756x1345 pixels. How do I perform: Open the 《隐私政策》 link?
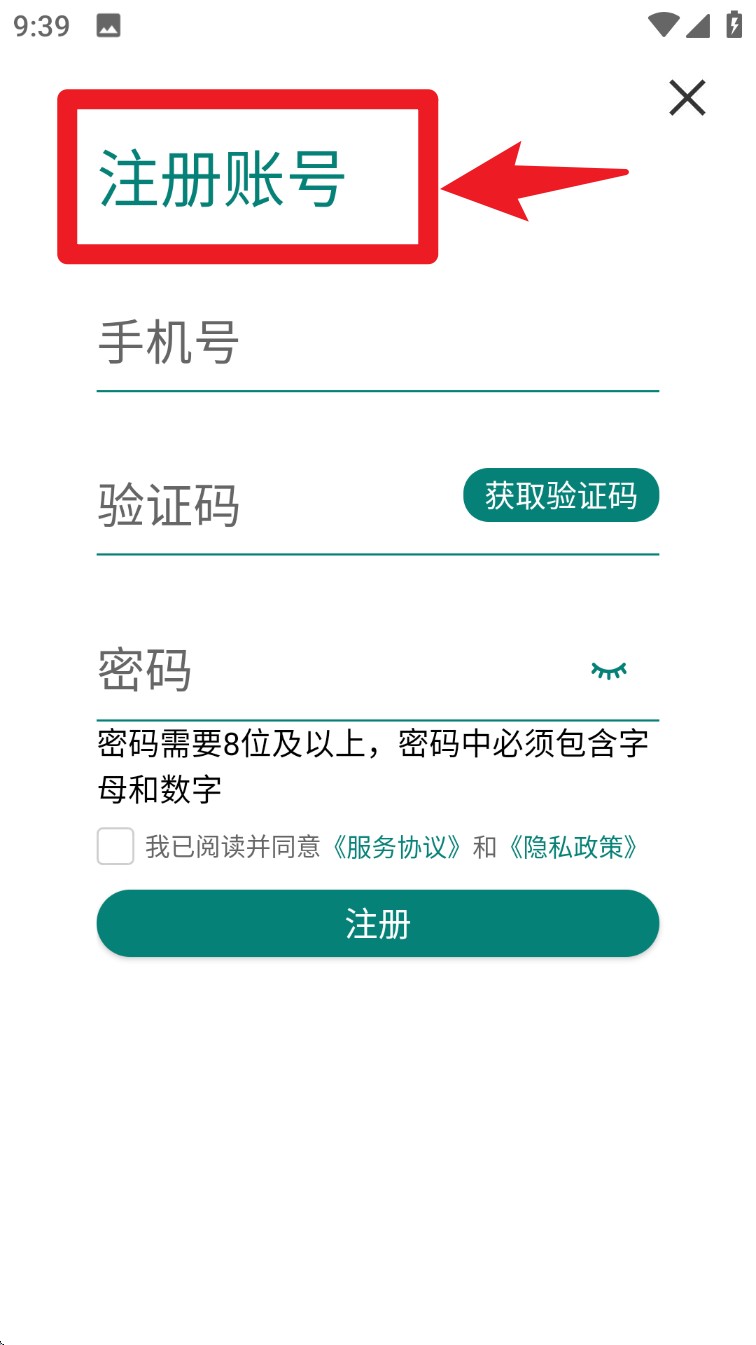click(572, 848)
